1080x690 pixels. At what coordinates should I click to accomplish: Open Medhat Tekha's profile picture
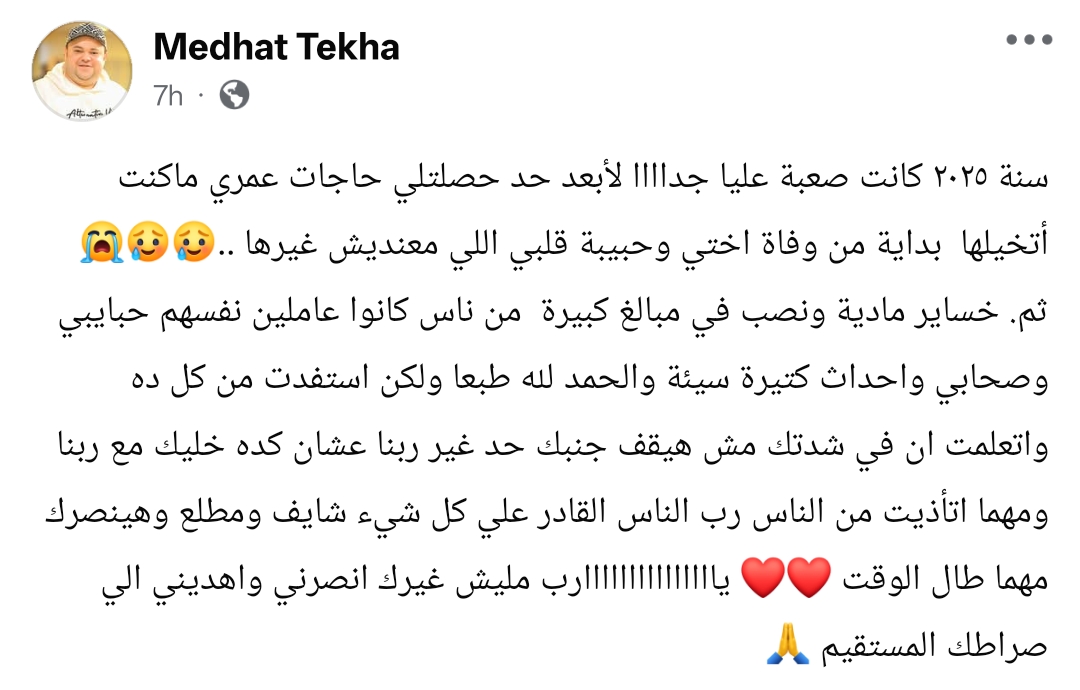[x=82, y=71]
